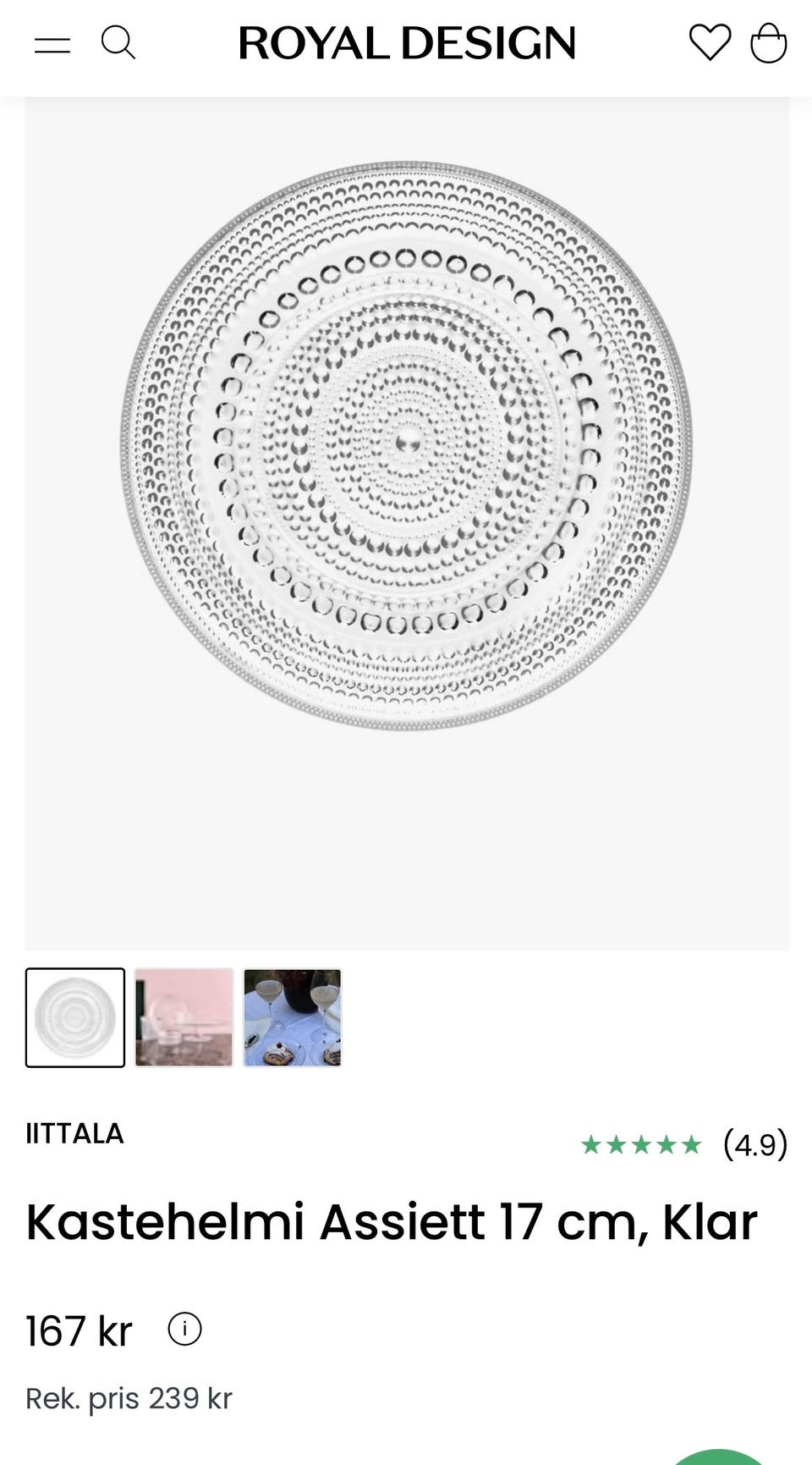Image resolution: width=812 pixels, height=1465 pixels.
Task: Select the clear plate thumbnail
Action: coord(75,1017)
